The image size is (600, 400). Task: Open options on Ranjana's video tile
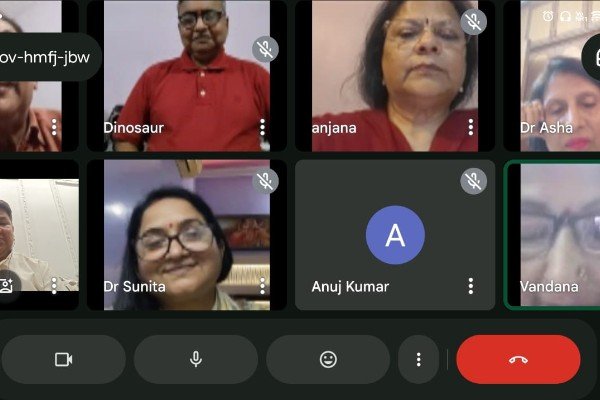point(470,128)
